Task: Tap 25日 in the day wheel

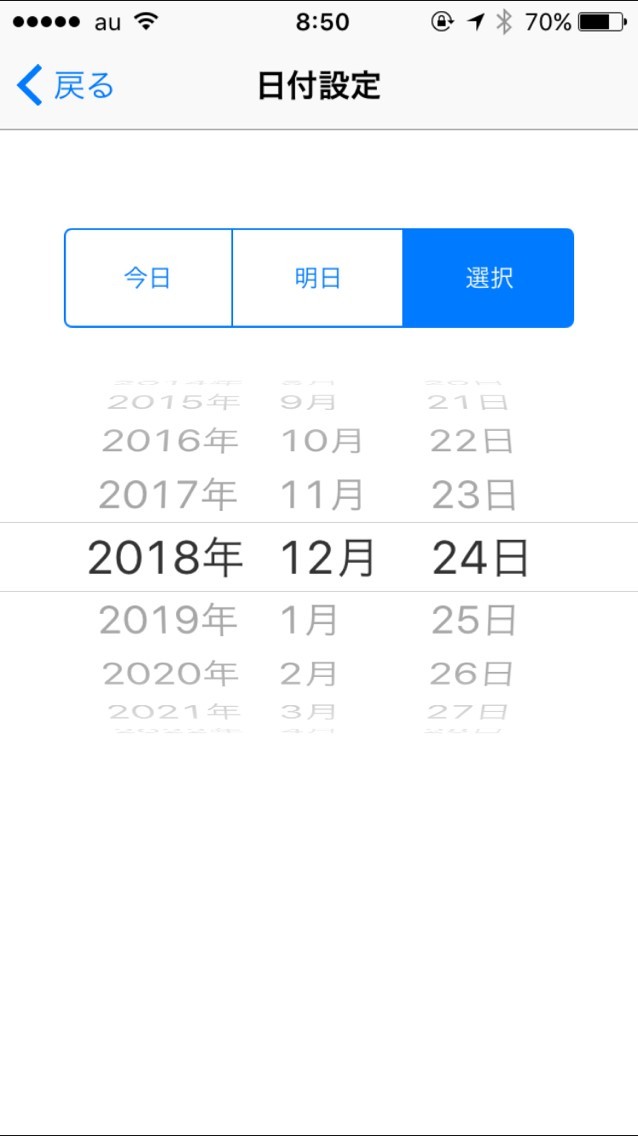Action: 474,621
